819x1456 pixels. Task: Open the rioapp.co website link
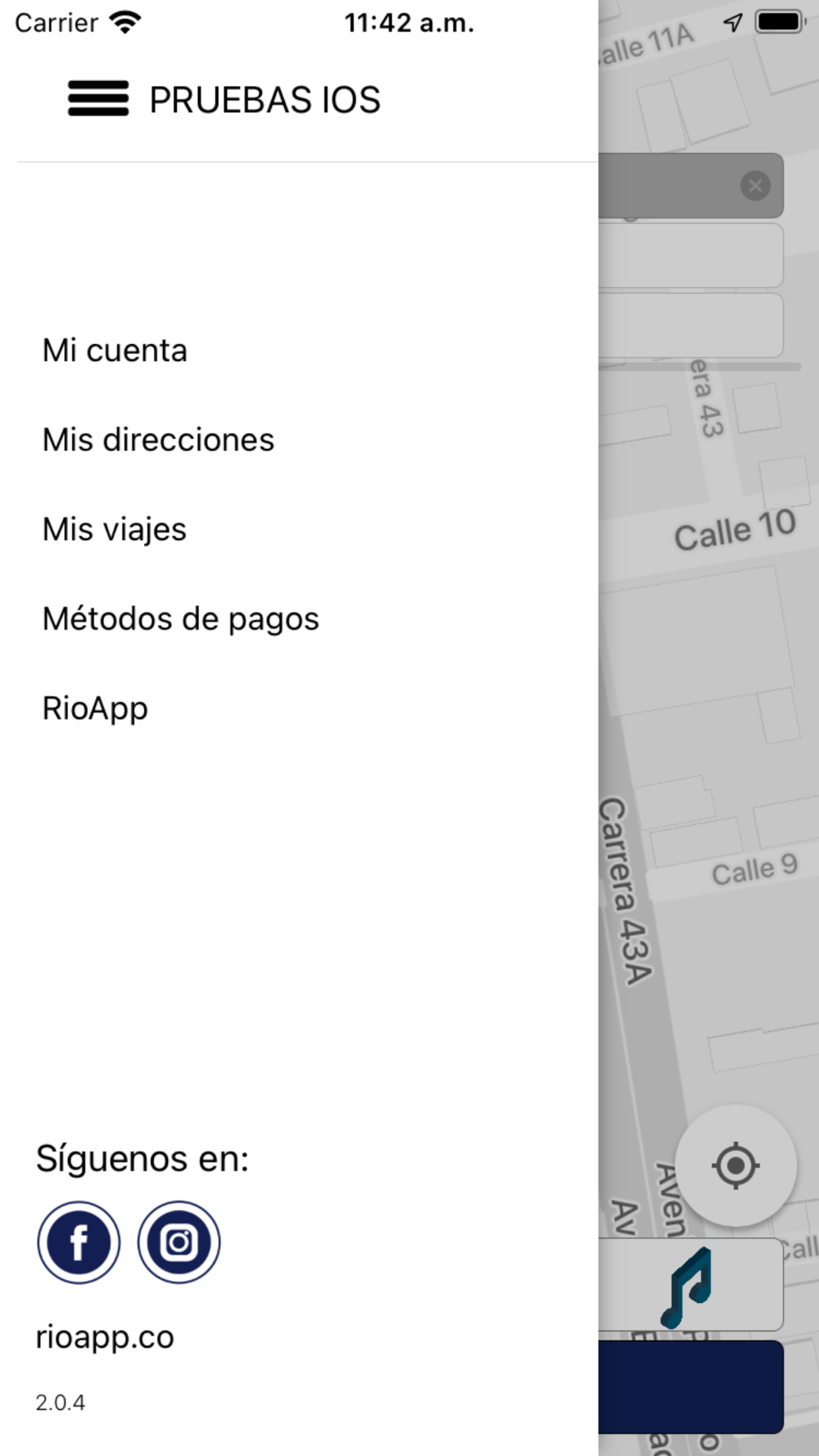coord(105,1337)
